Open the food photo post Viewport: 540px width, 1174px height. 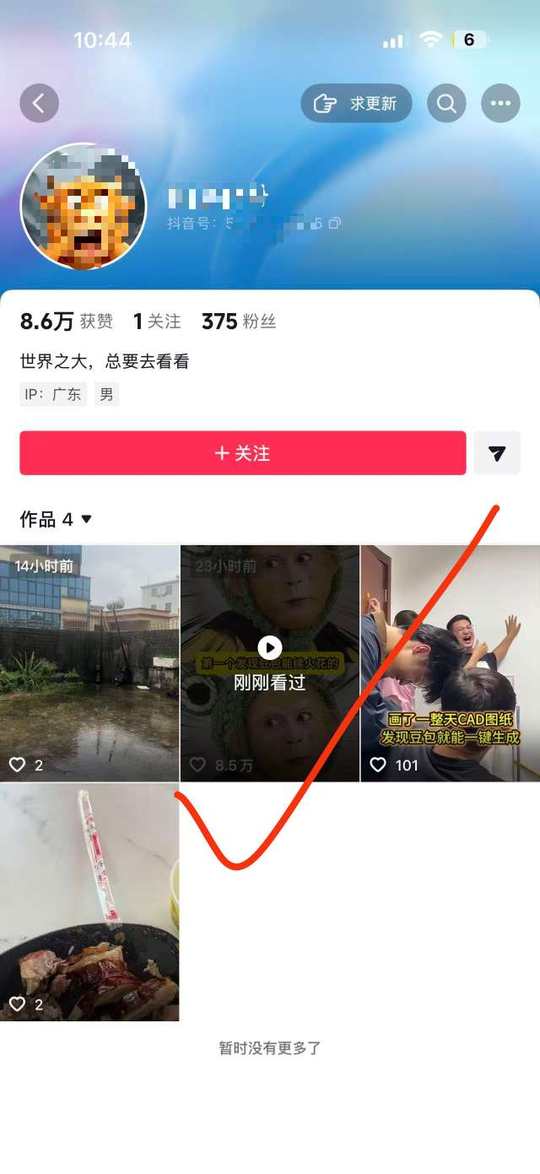tap(90, 902)
